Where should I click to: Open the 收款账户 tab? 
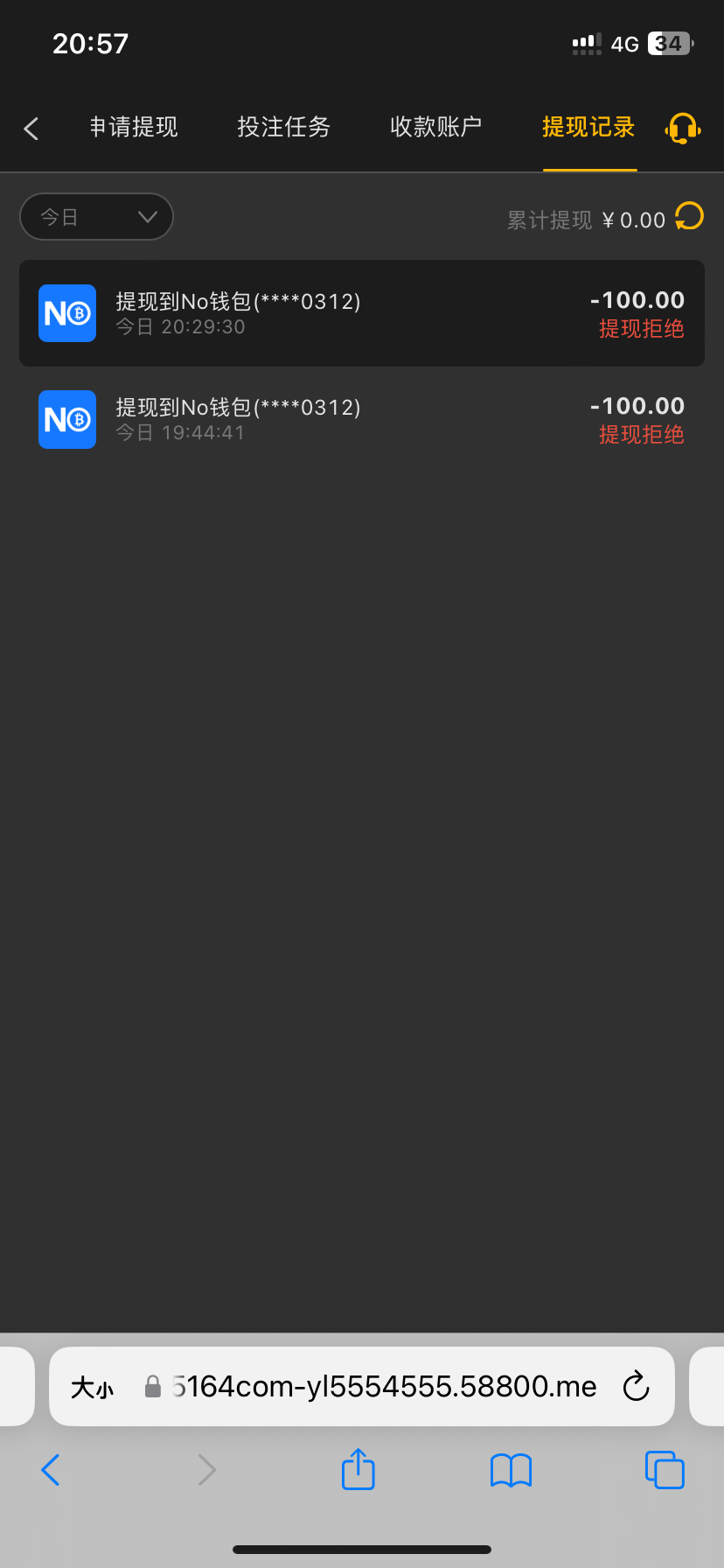tap(435, 127)
